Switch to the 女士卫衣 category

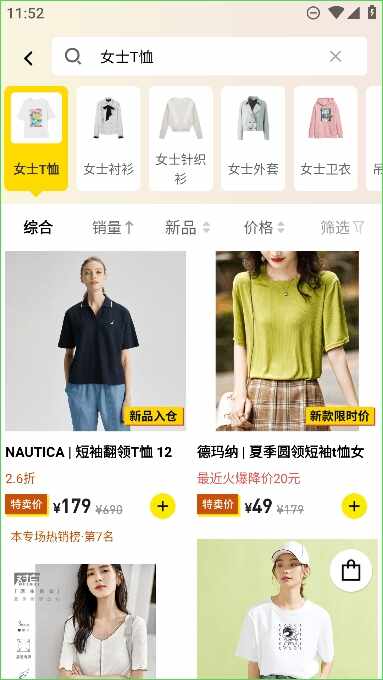pyautogui.click(x=325, y=138)
